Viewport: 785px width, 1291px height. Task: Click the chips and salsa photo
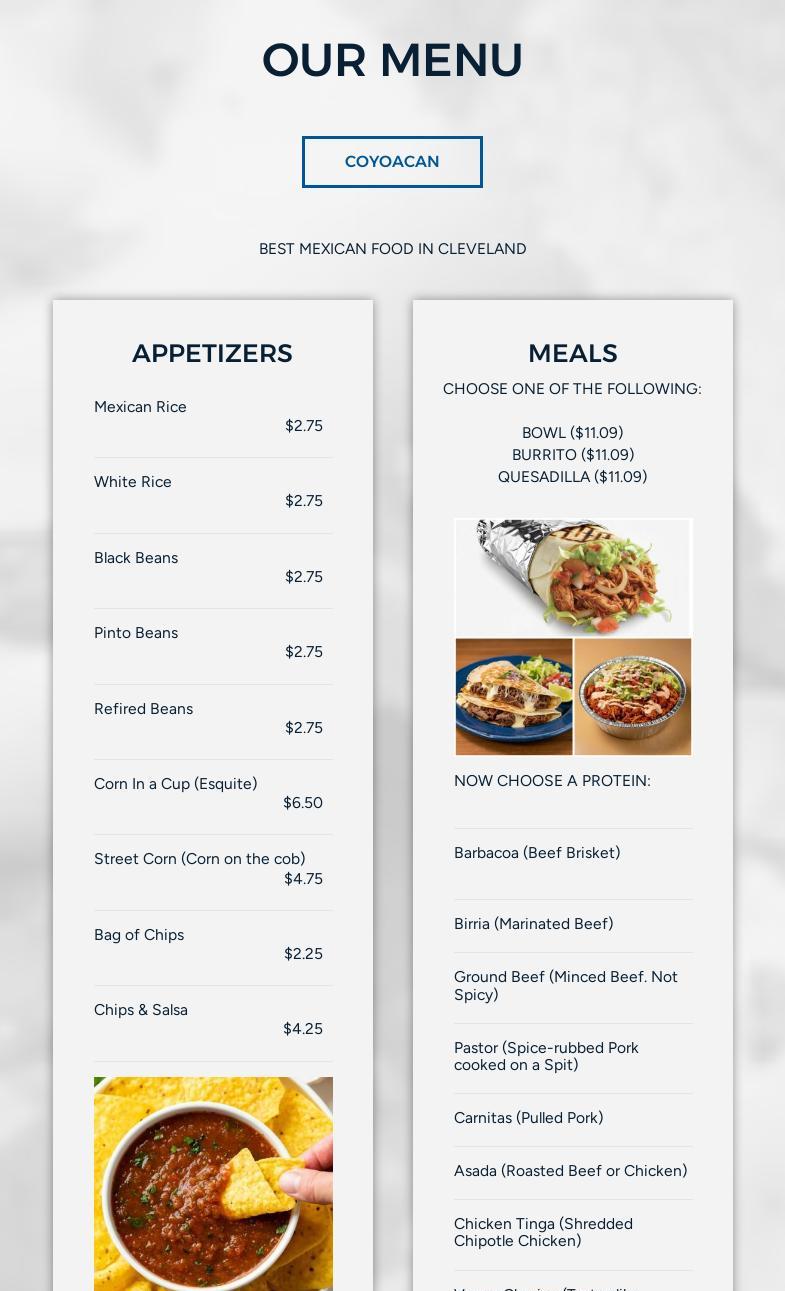tap(213, 1184)
